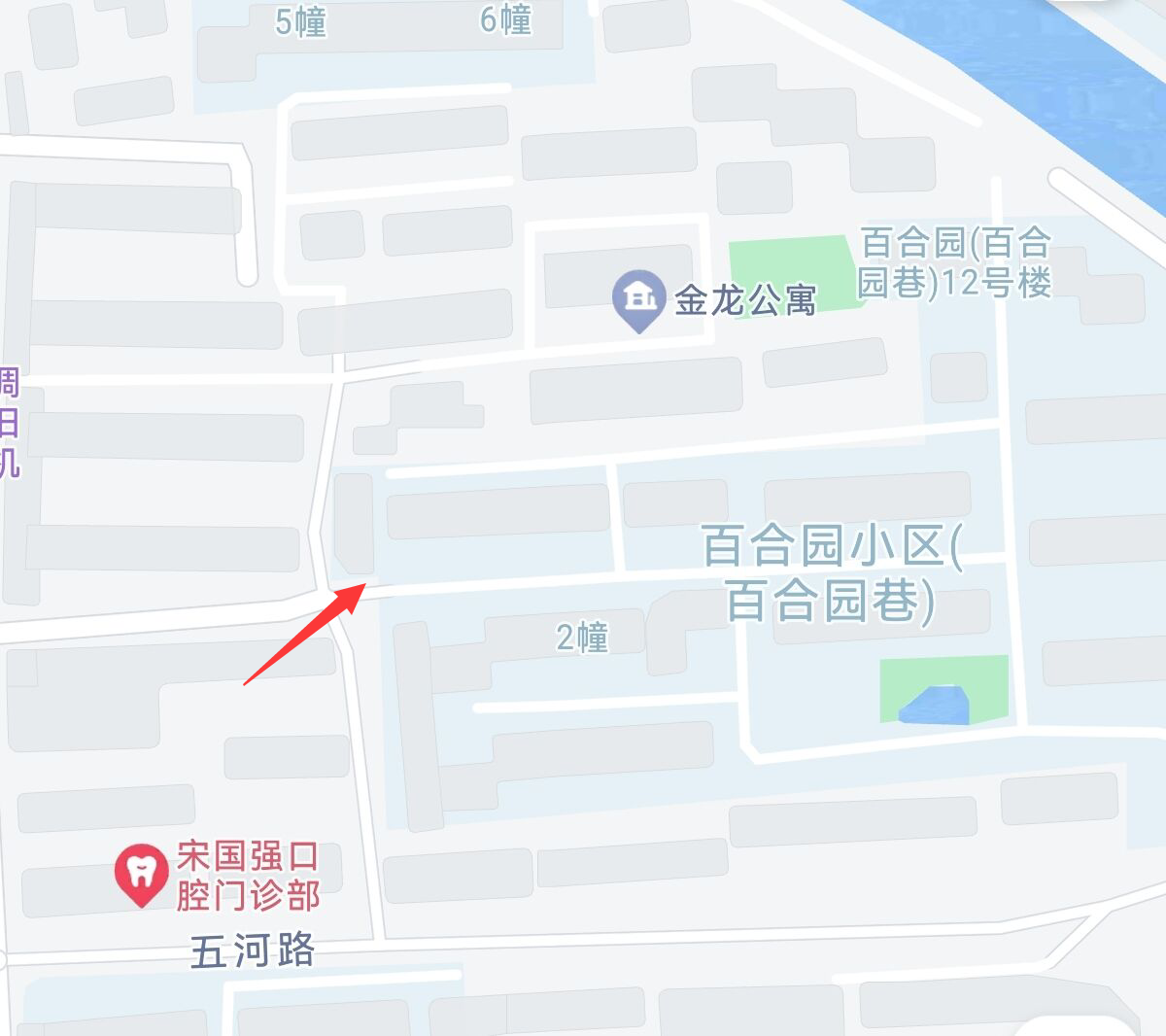Select the 金龙公寓 apartment marker
This screenshot has height=1036, width=1166.
click(637, 298)
